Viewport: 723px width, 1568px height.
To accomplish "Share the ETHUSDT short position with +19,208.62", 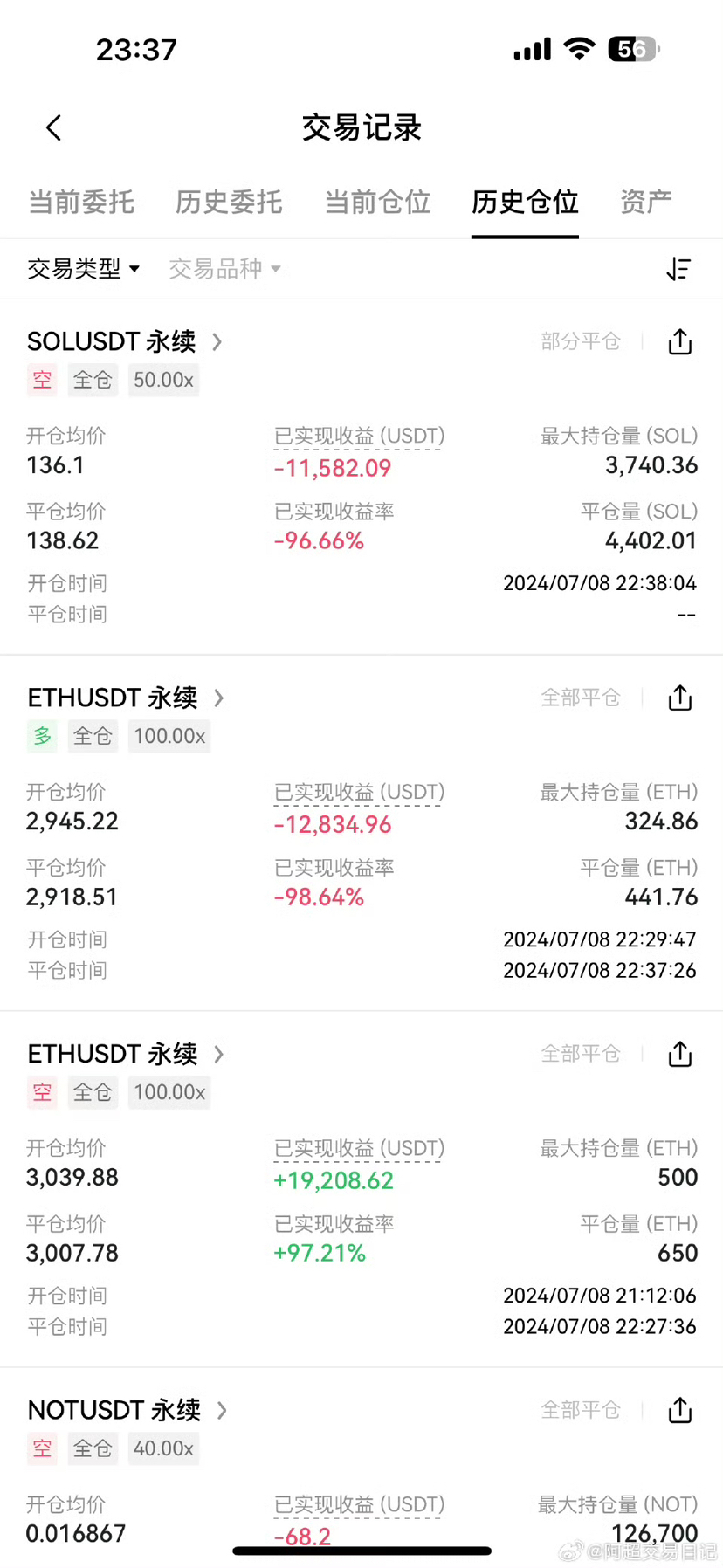I will coord(680,1055).
